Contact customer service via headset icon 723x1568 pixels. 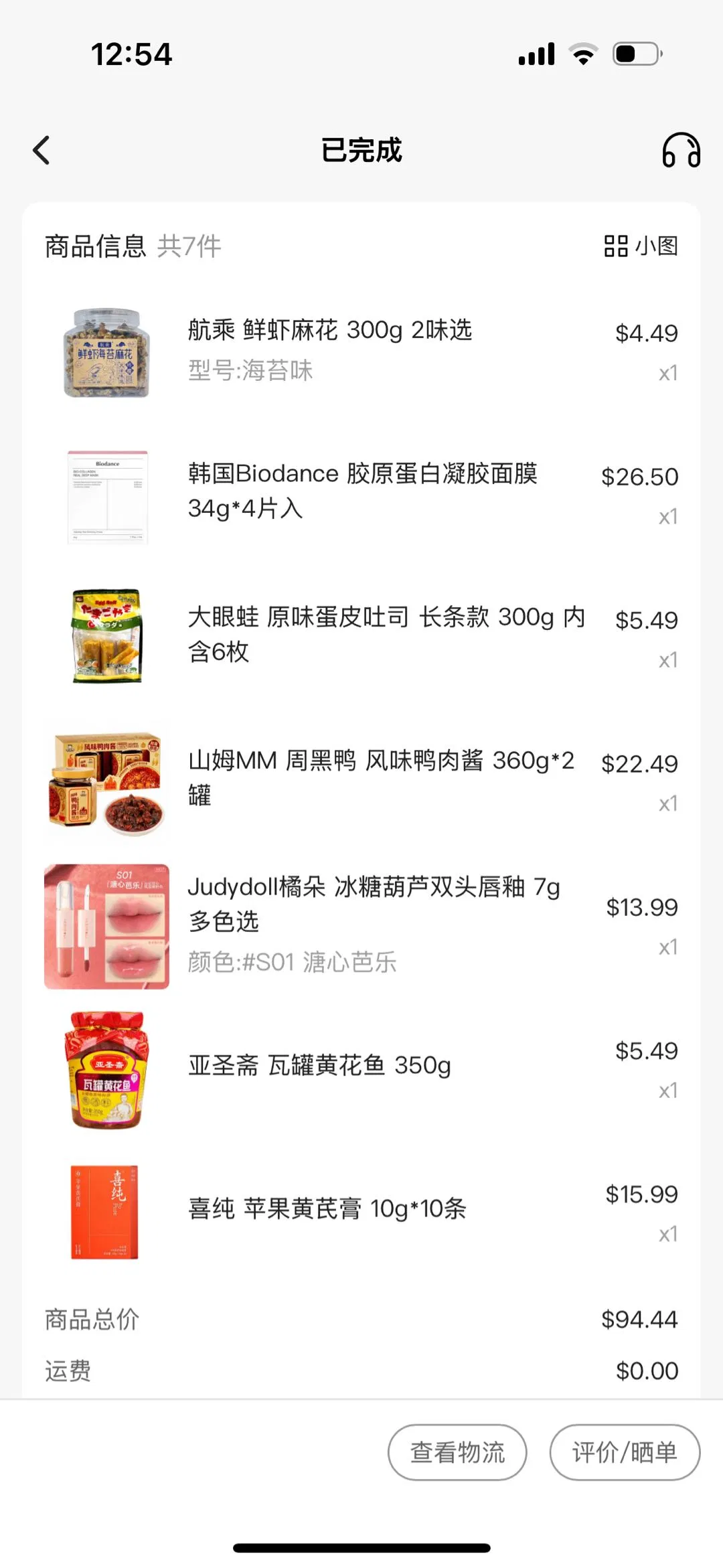(681, 150)
